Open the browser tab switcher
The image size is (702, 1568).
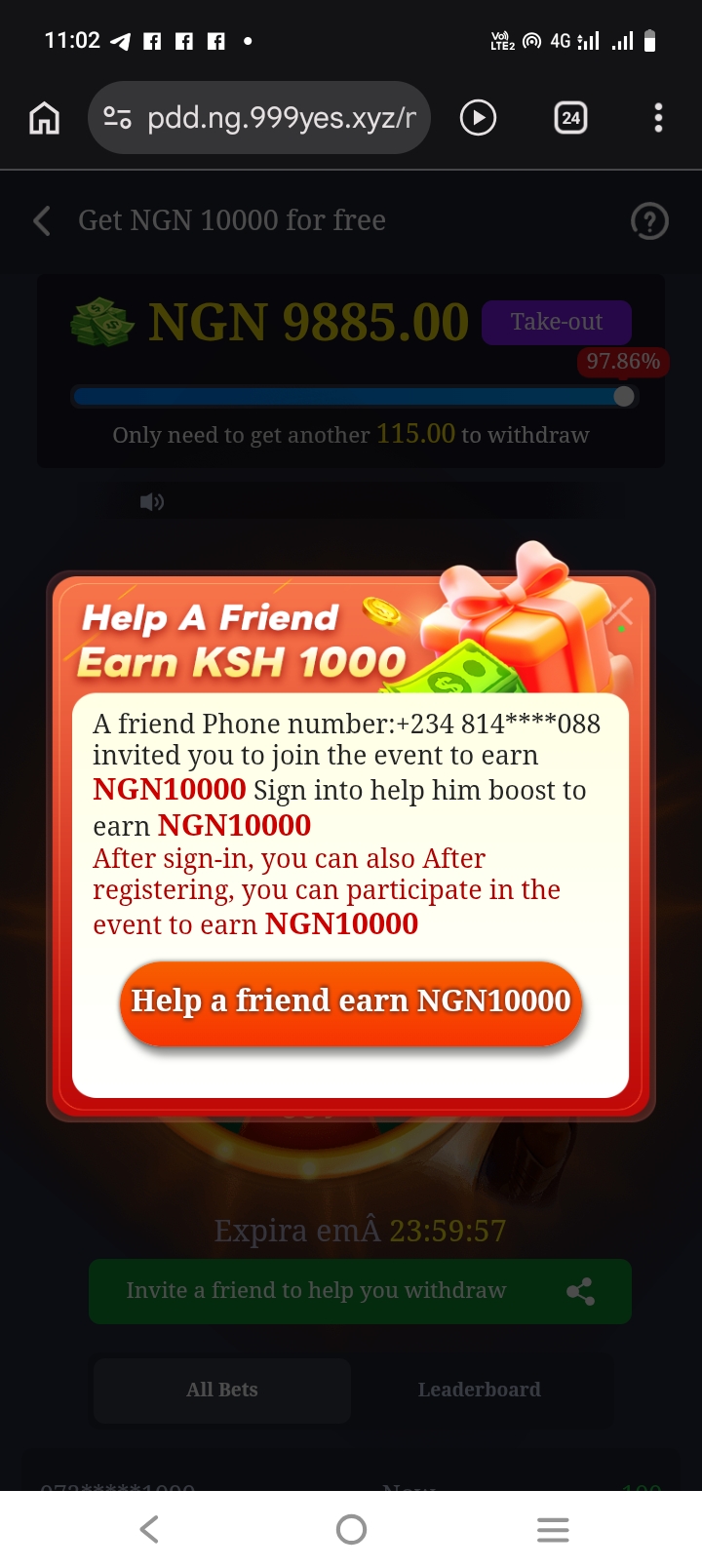(x=570, y=118)
